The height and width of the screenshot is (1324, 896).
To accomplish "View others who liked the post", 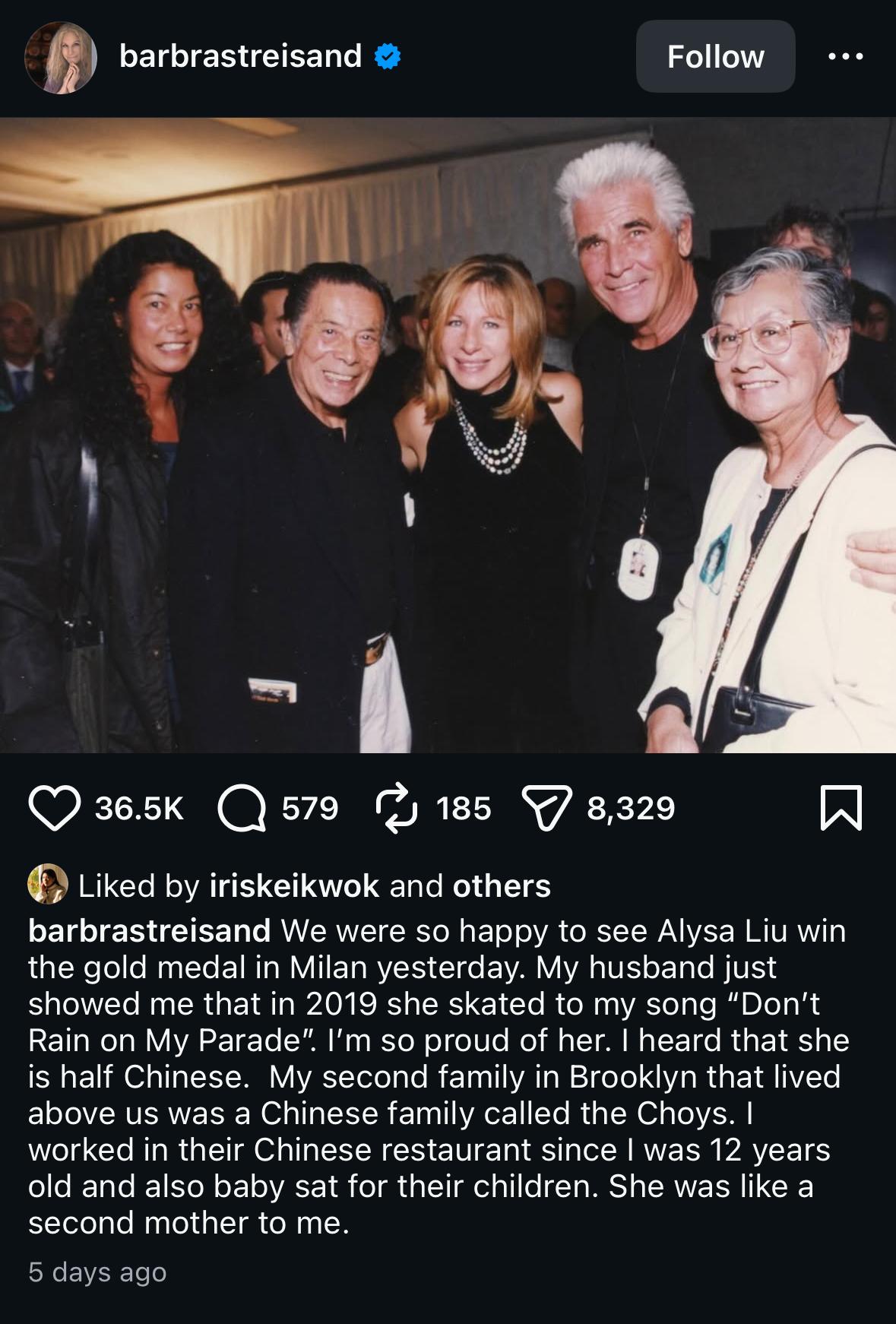I will [501, 885].
